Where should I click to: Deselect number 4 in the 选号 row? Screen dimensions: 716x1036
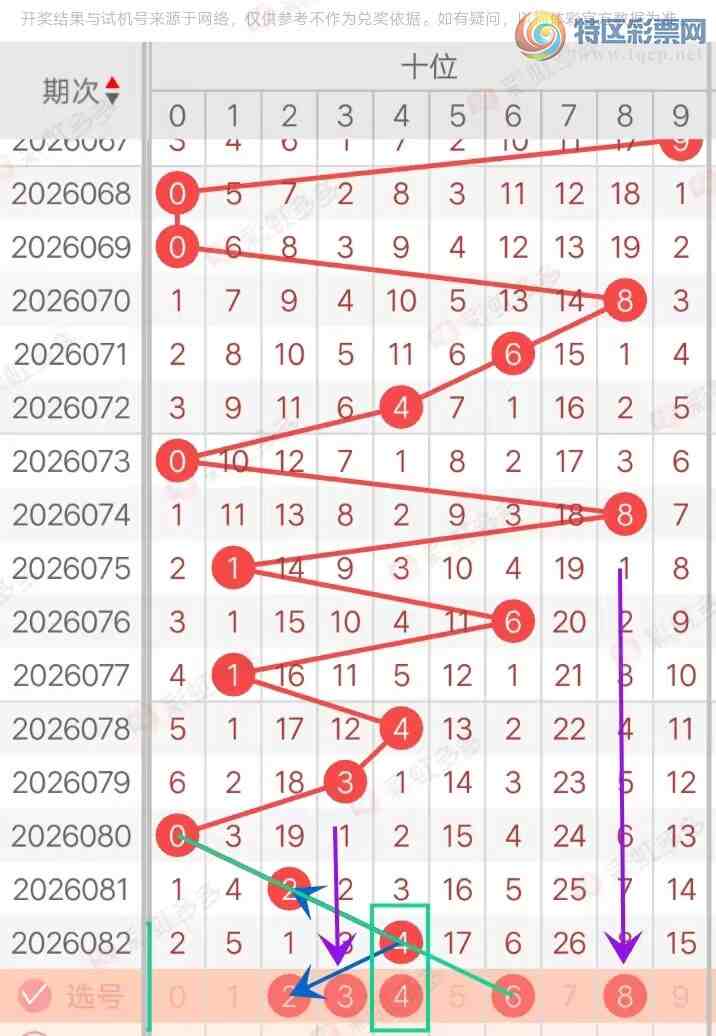click(x=401, y=996)
